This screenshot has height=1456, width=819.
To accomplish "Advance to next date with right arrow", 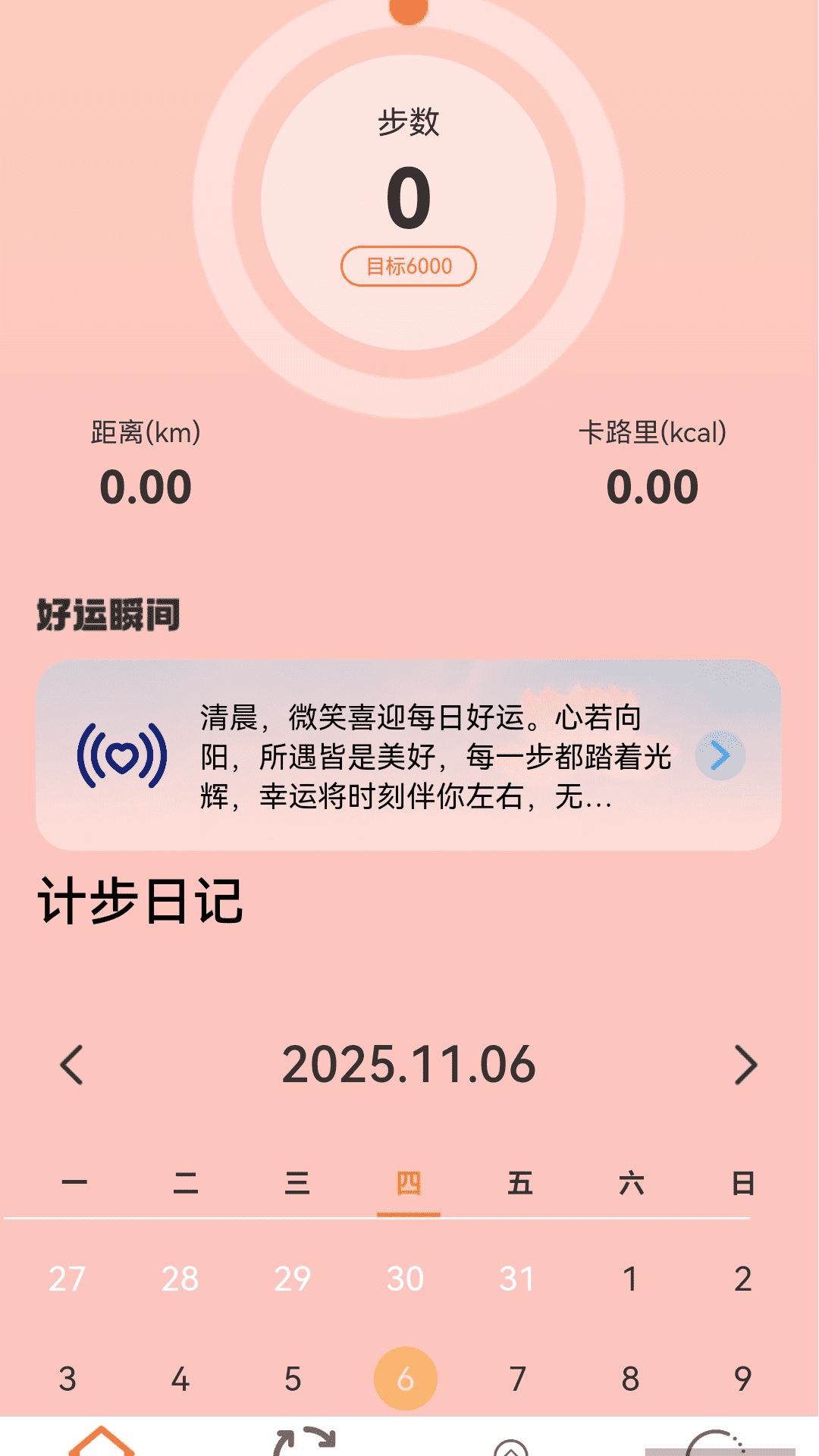I will pyautogui.click(x=746, y=1065).
